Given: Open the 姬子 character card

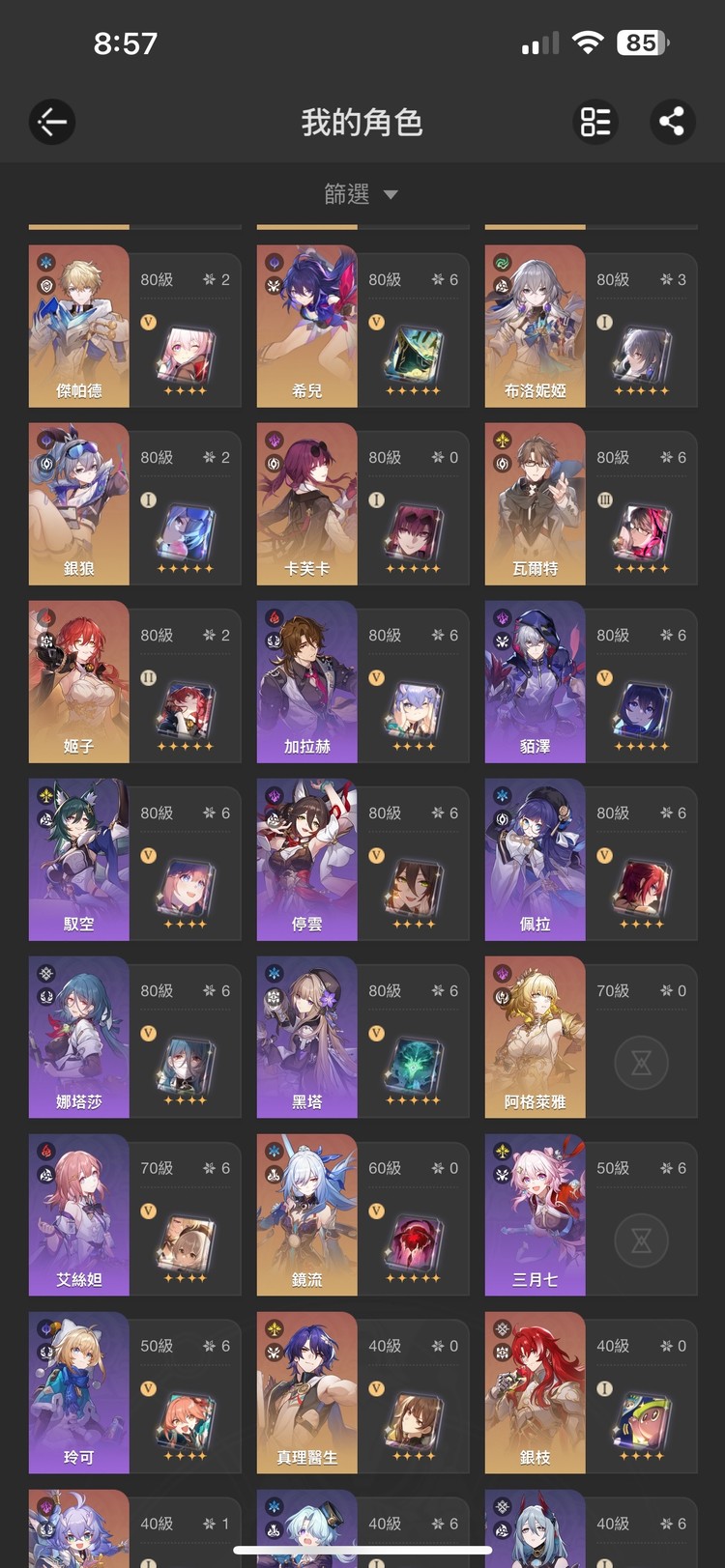Looking at the screenshot, I should (x=134, y=681).
